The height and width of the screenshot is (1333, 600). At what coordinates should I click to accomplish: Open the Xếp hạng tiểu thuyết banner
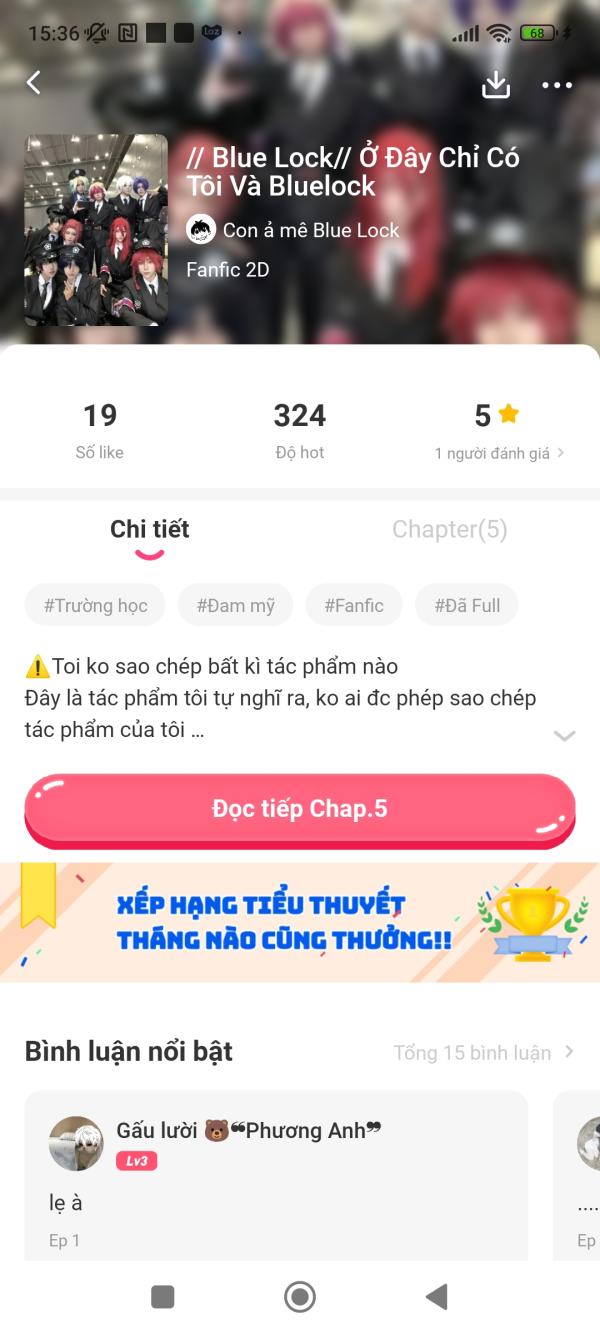click(x=300, y=922)
